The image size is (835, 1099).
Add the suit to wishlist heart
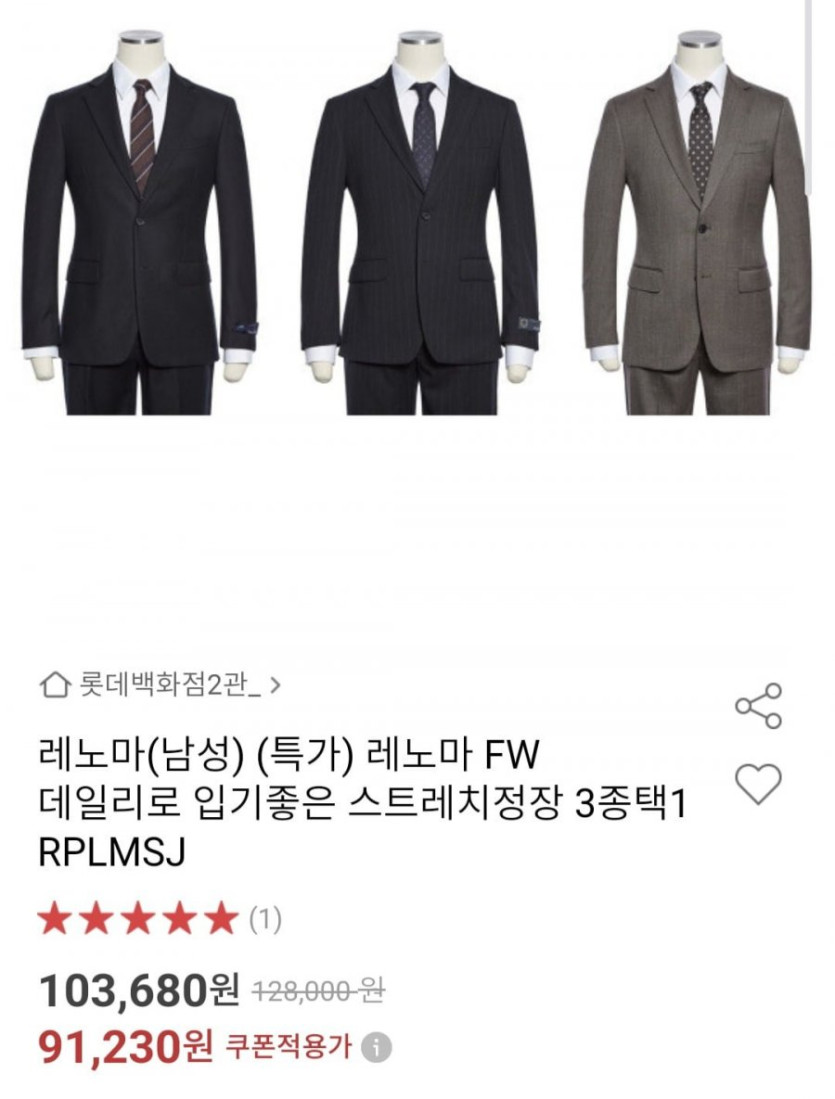click(758, 784)
